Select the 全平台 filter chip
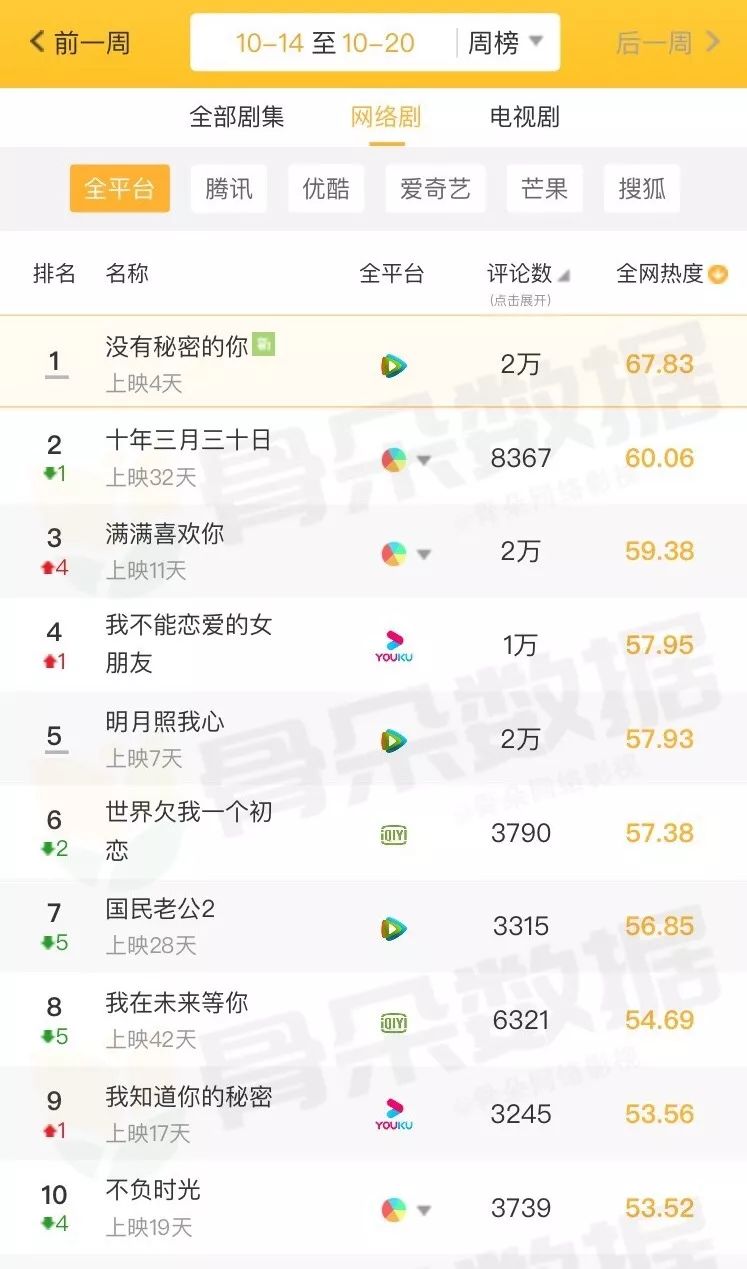This screenshot has height=1269, width=747. point(119,189)
